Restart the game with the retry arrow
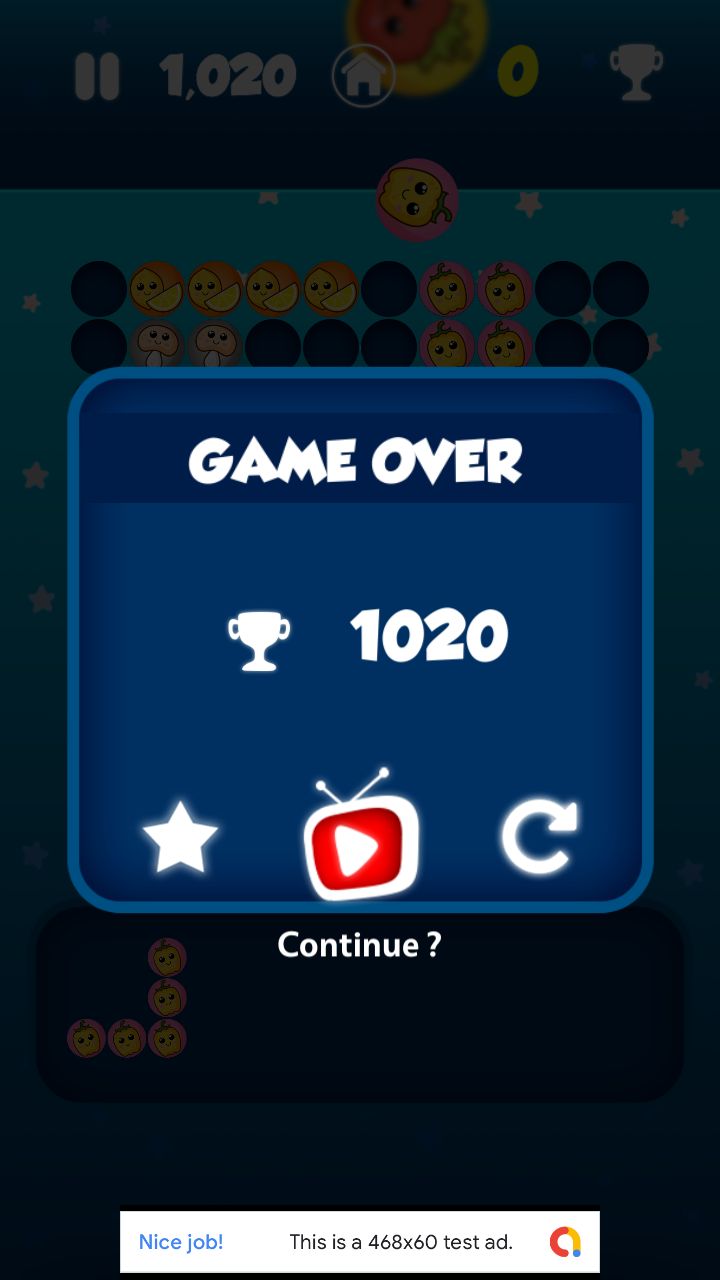720x1280 pixels. (x=540, y=836)
